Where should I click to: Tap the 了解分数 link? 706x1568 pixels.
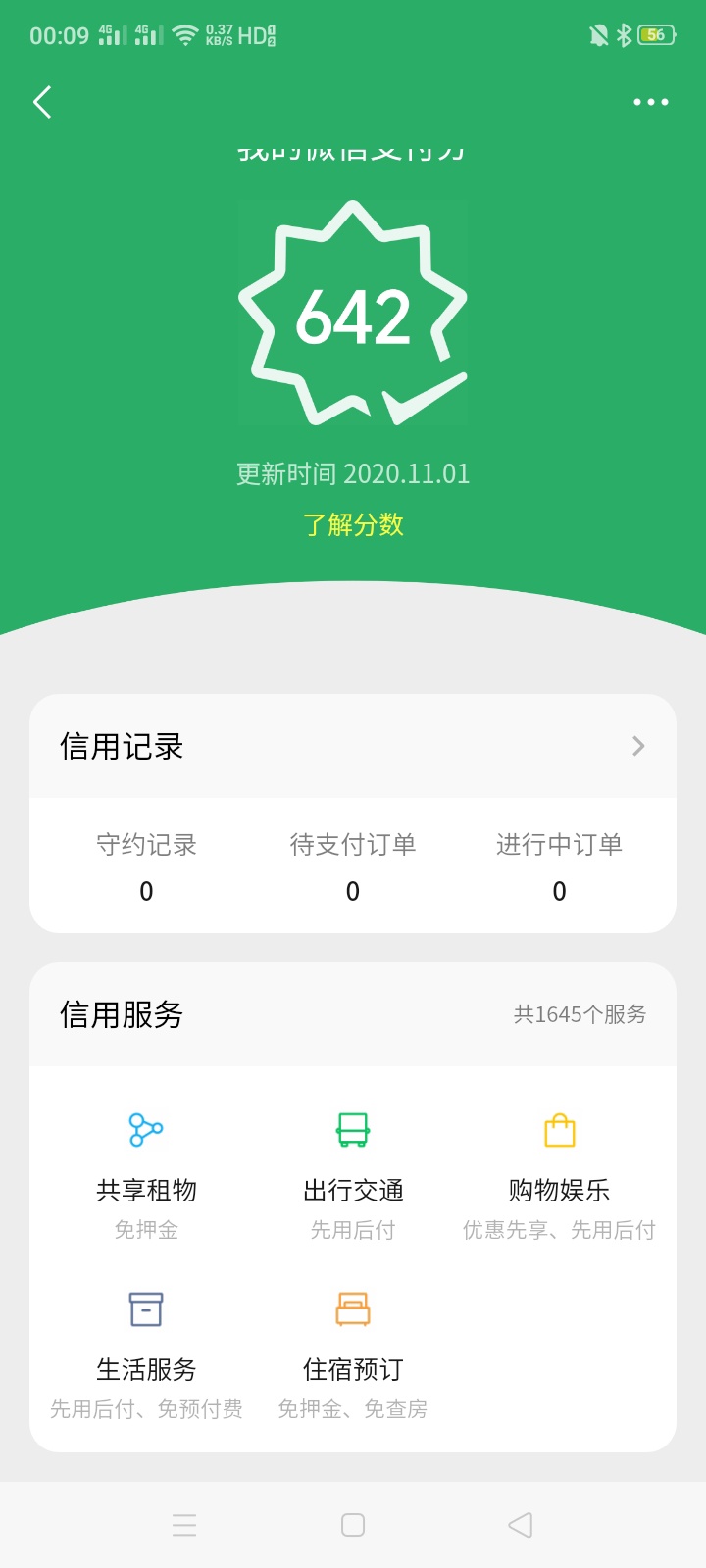(x=353, y=524)
